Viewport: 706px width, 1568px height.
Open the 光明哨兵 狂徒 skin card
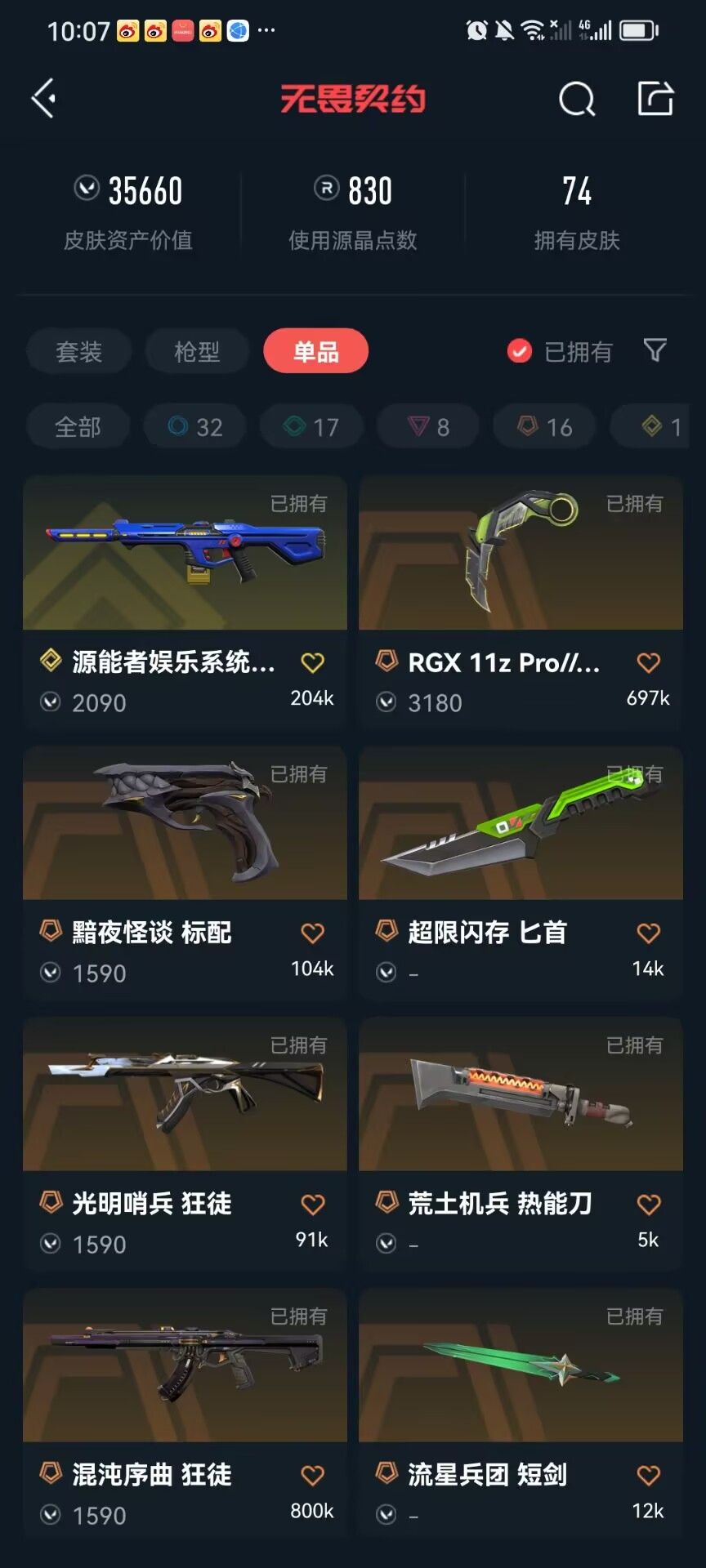pos(185,1143)
